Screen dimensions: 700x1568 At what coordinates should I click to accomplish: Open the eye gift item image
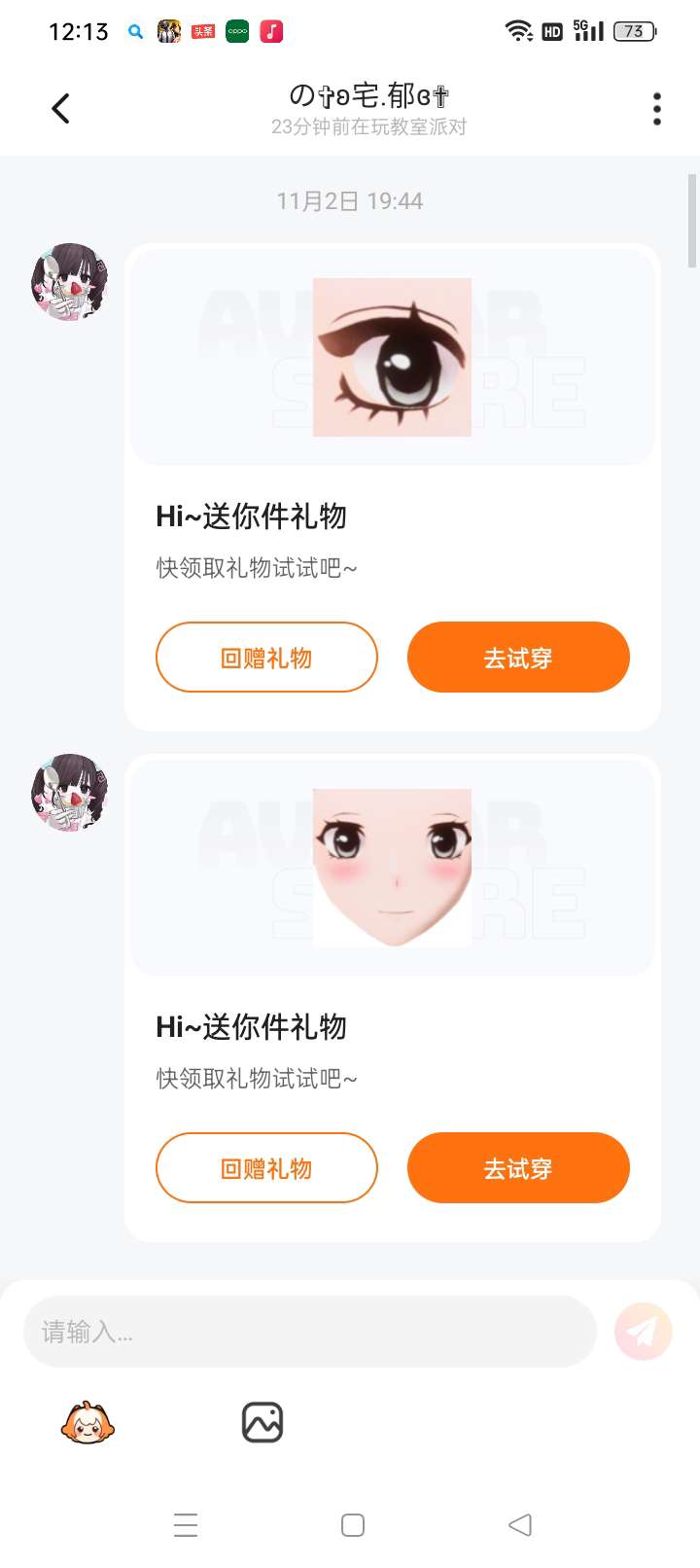point(392,357)
